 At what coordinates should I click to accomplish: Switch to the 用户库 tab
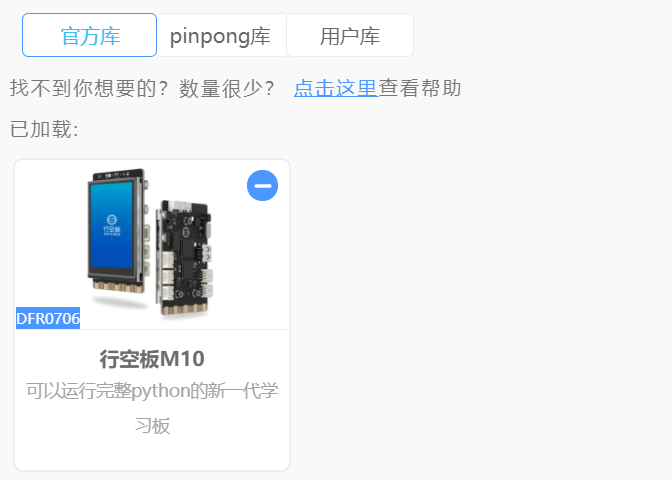tap(349, 36)
